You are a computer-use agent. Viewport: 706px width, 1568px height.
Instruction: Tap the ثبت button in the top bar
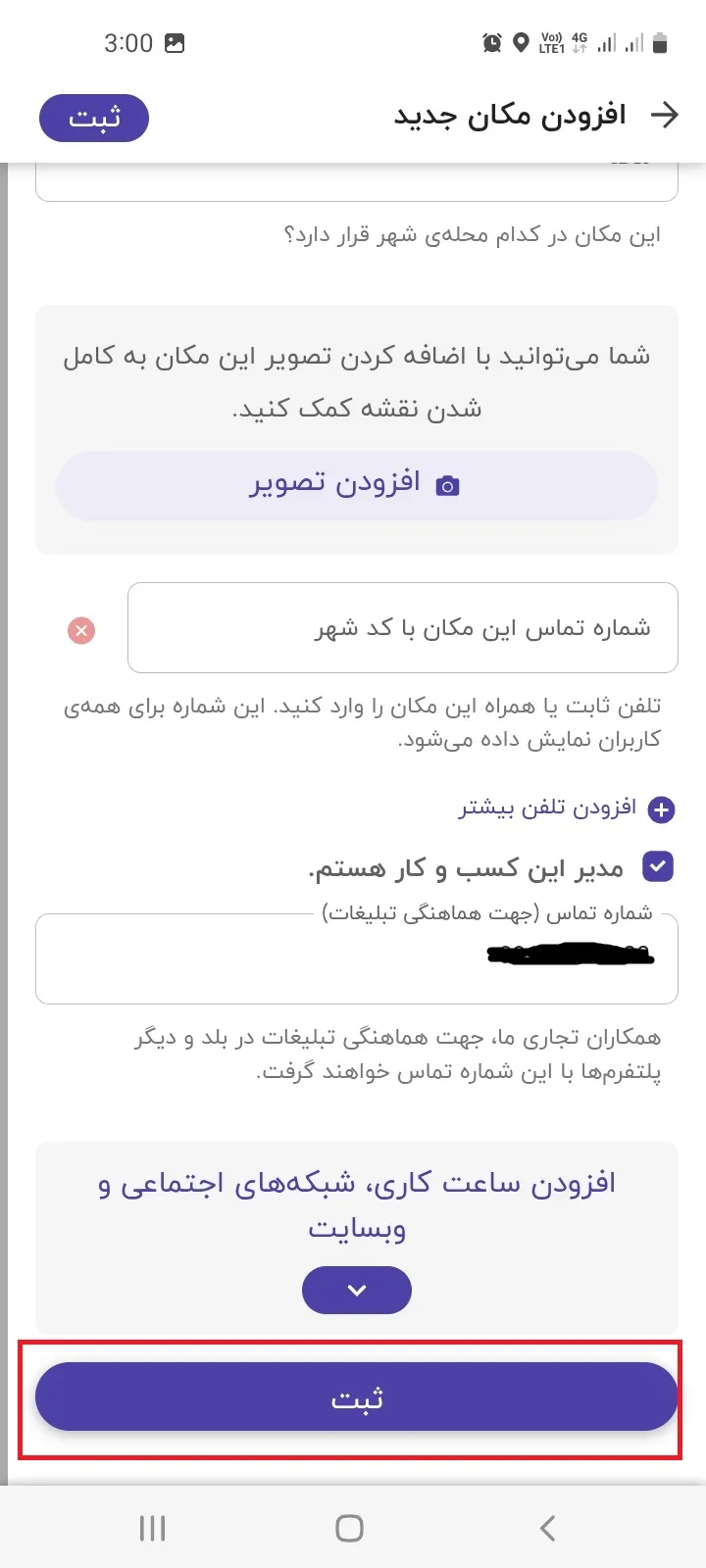pos(94,119)
